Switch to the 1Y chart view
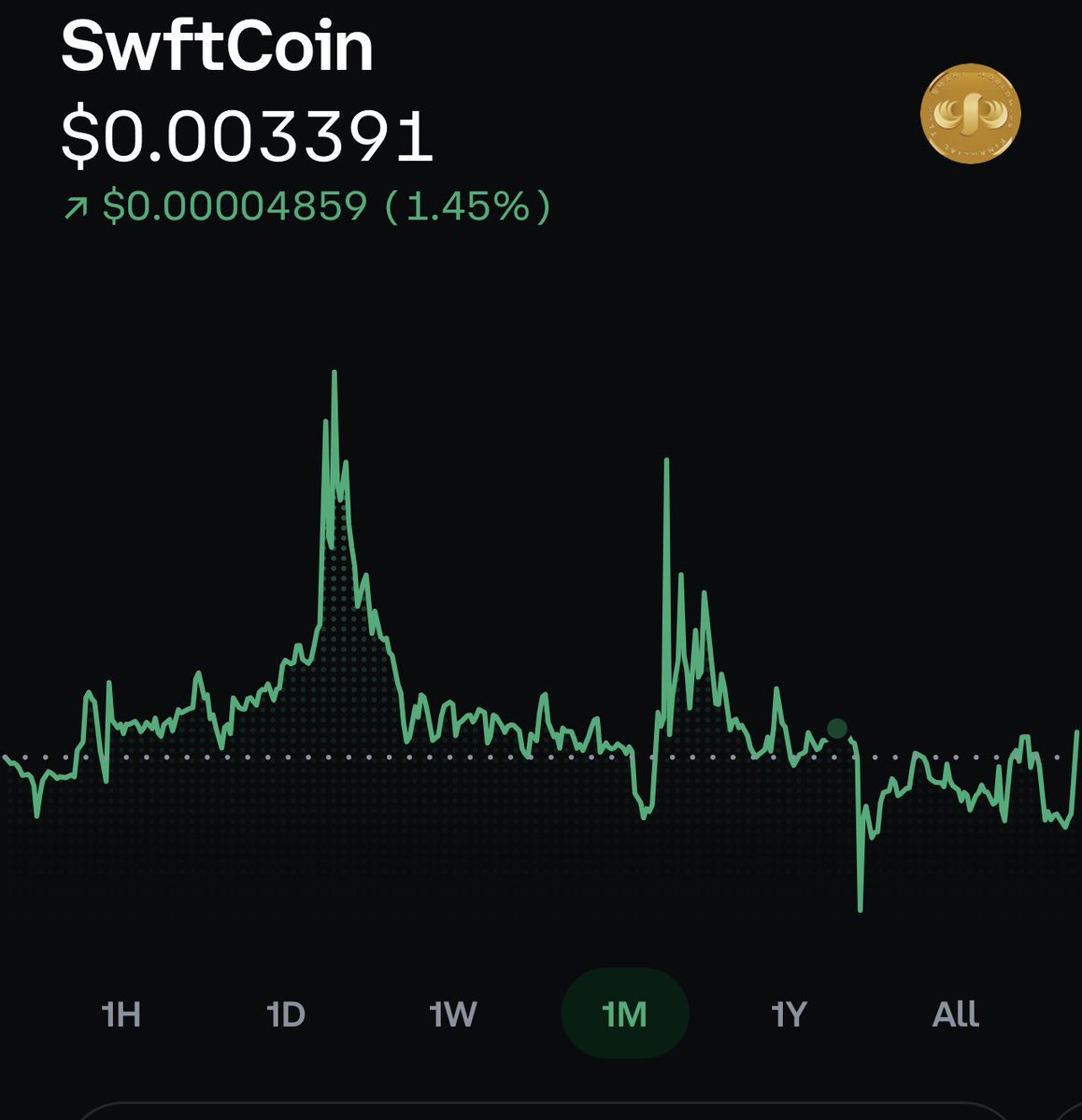 coord(789,1014)
